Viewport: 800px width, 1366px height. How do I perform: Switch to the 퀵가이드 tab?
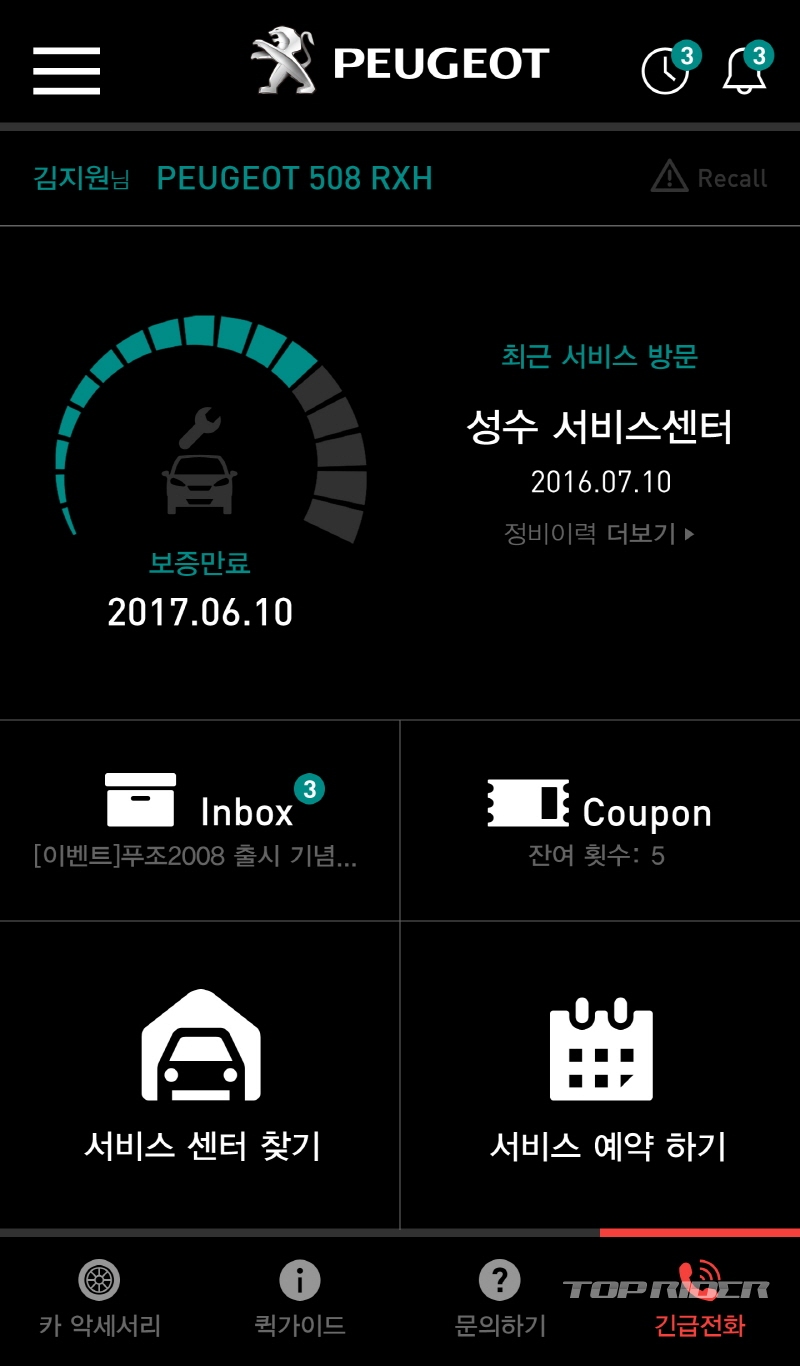pos(299,1300)
